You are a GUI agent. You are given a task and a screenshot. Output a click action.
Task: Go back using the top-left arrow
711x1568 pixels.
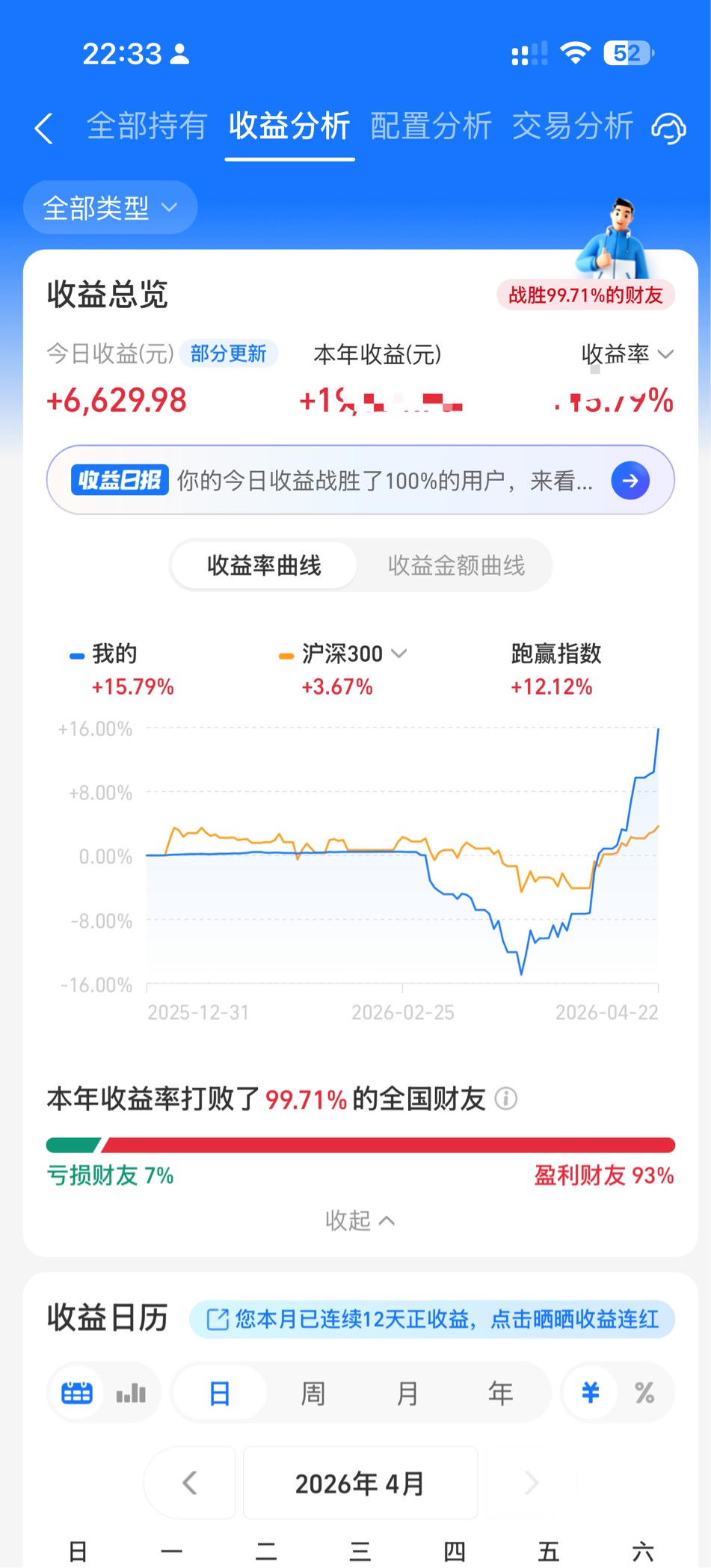(44, 128)
